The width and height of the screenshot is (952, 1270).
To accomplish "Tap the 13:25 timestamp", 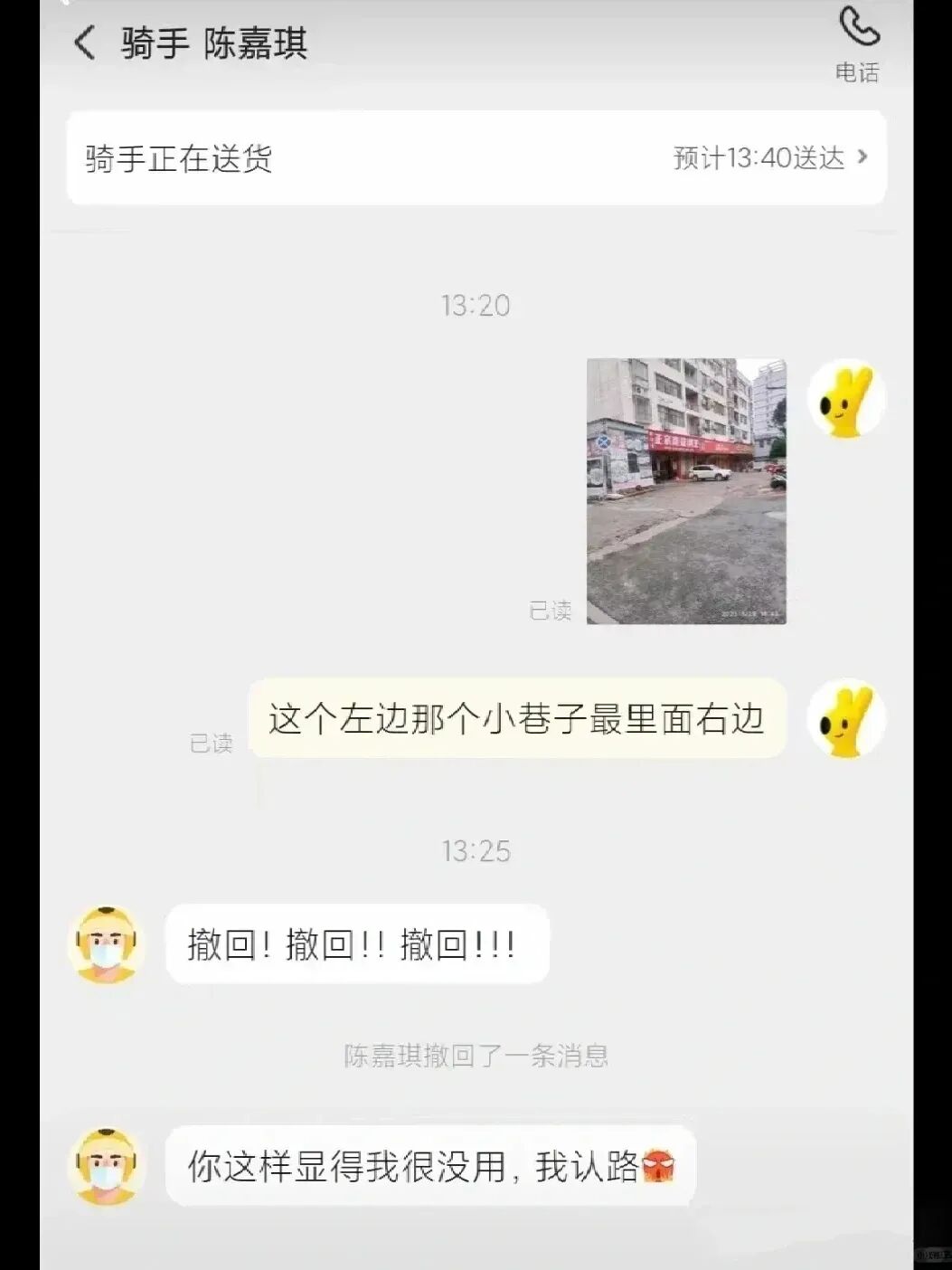I will [476, 850].
